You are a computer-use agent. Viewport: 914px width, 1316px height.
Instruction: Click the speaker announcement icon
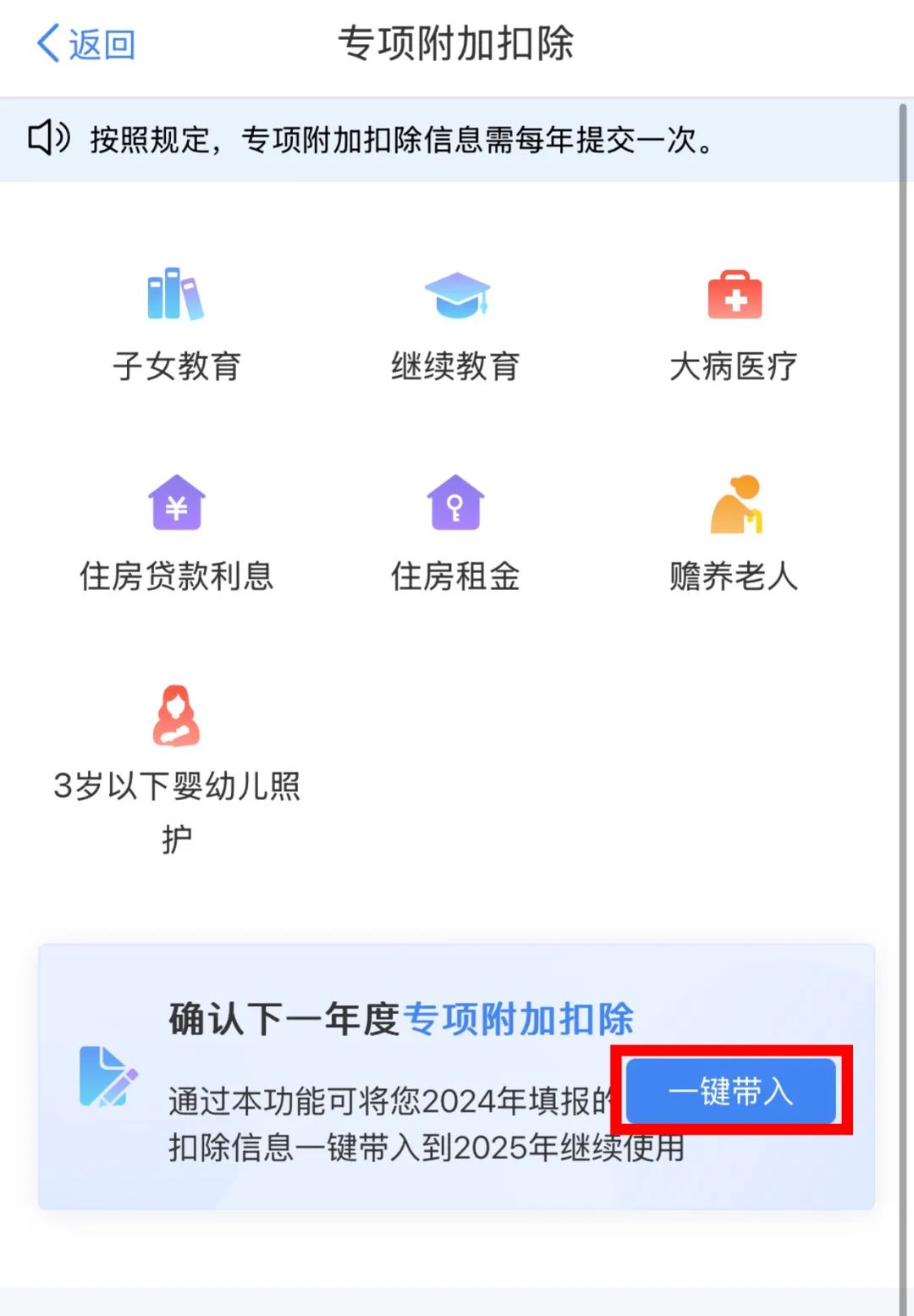pyautogui.click(x=47, y=139)
